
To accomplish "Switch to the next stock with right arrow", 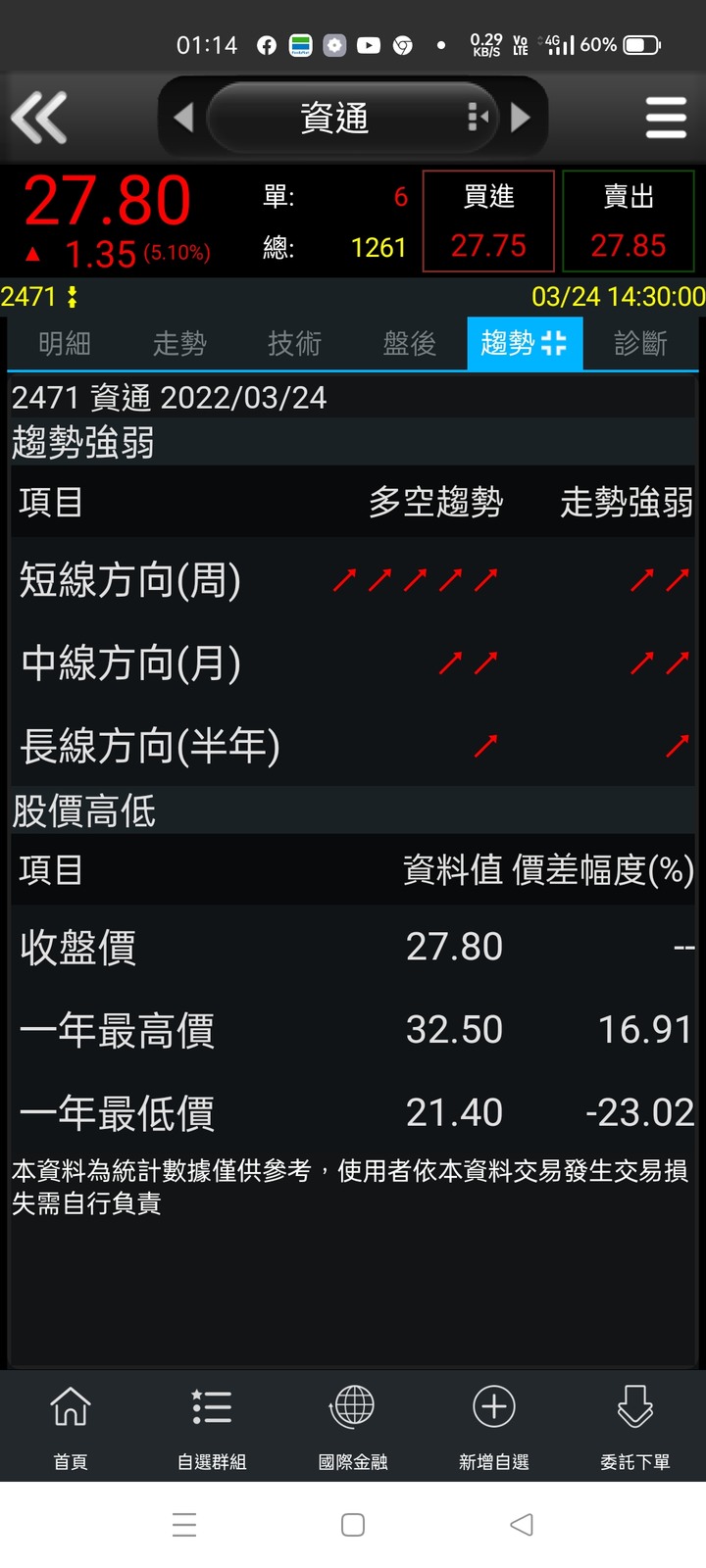I will (521, 118).
